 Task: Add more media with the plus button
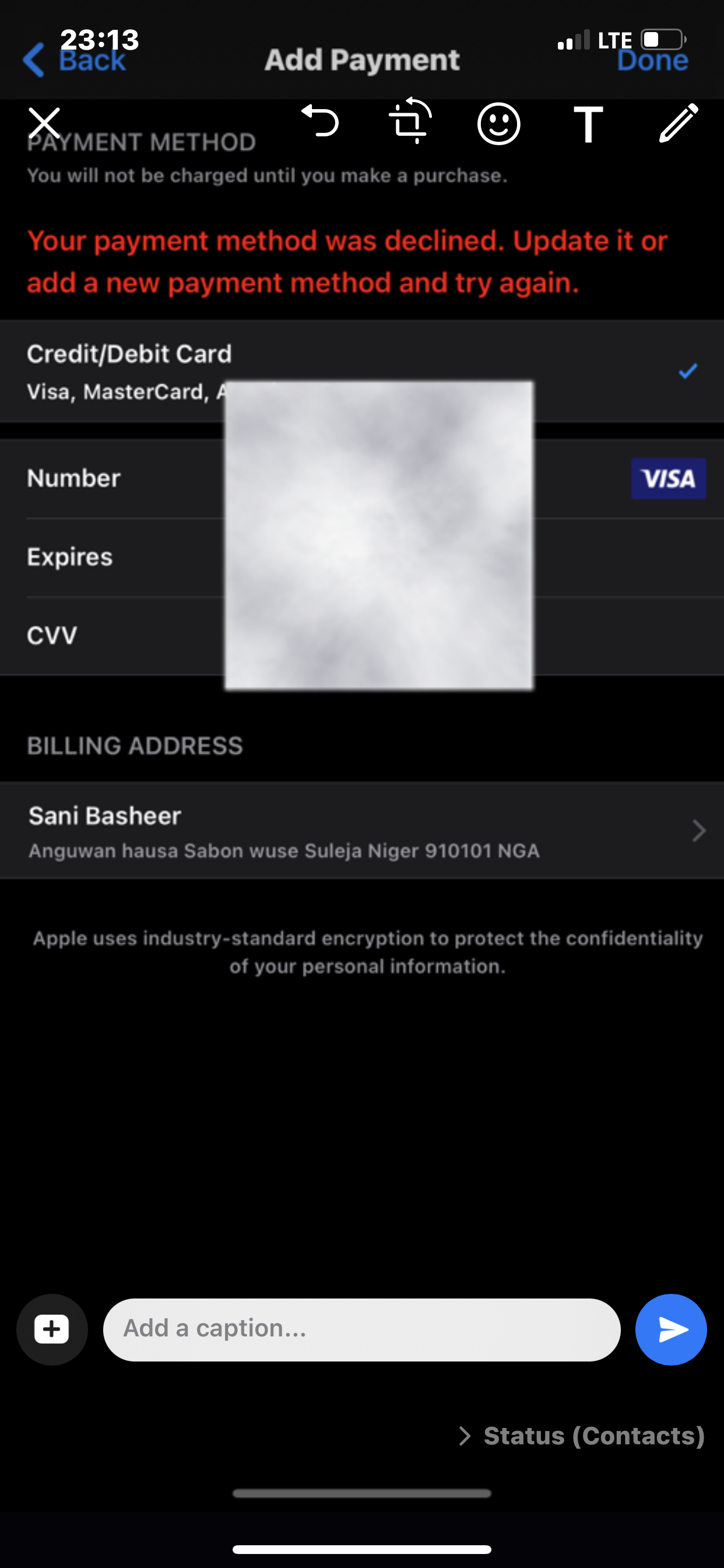coord(52,1329)
